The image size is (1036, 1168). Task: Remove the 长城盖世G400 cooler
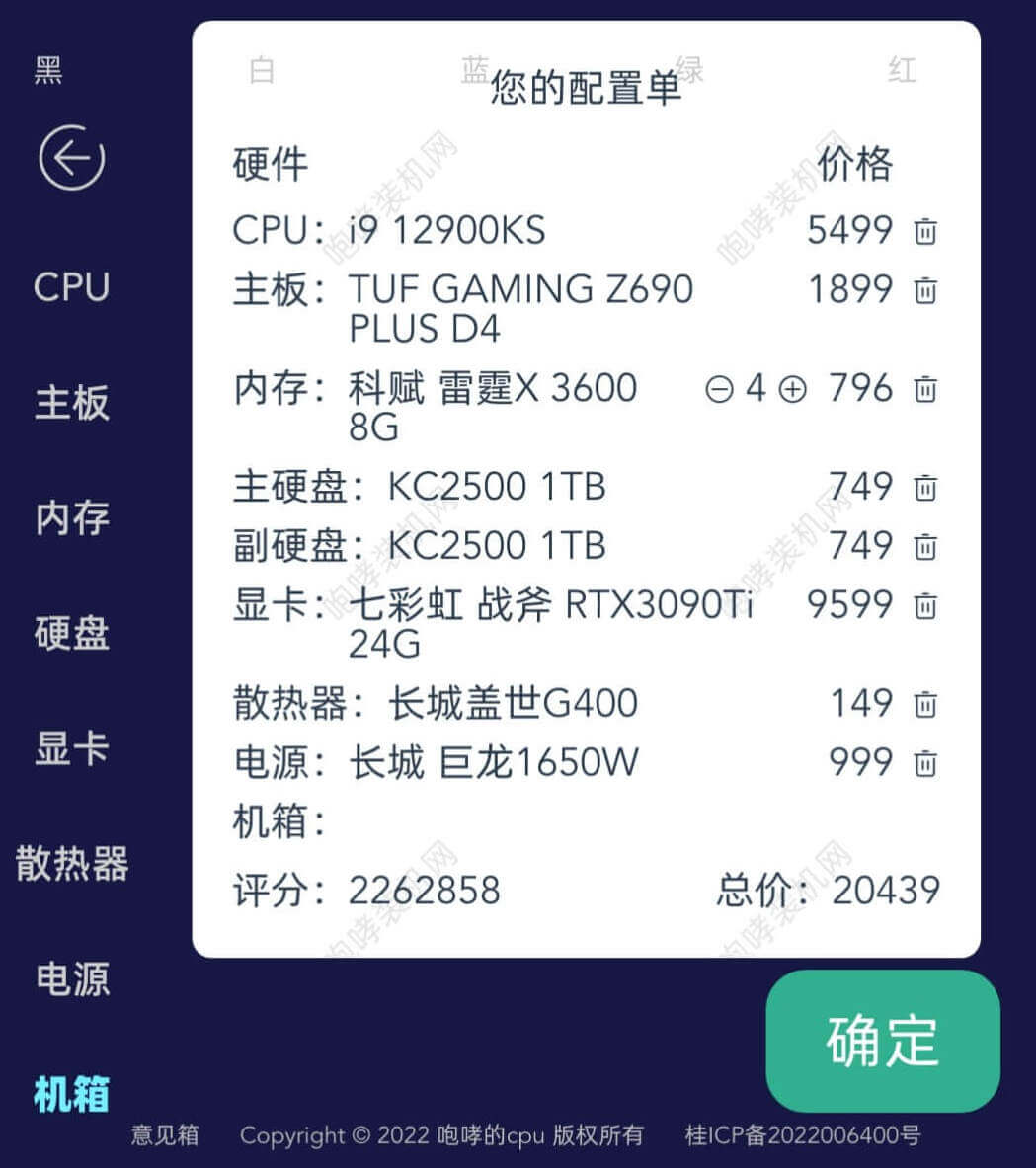925,704
